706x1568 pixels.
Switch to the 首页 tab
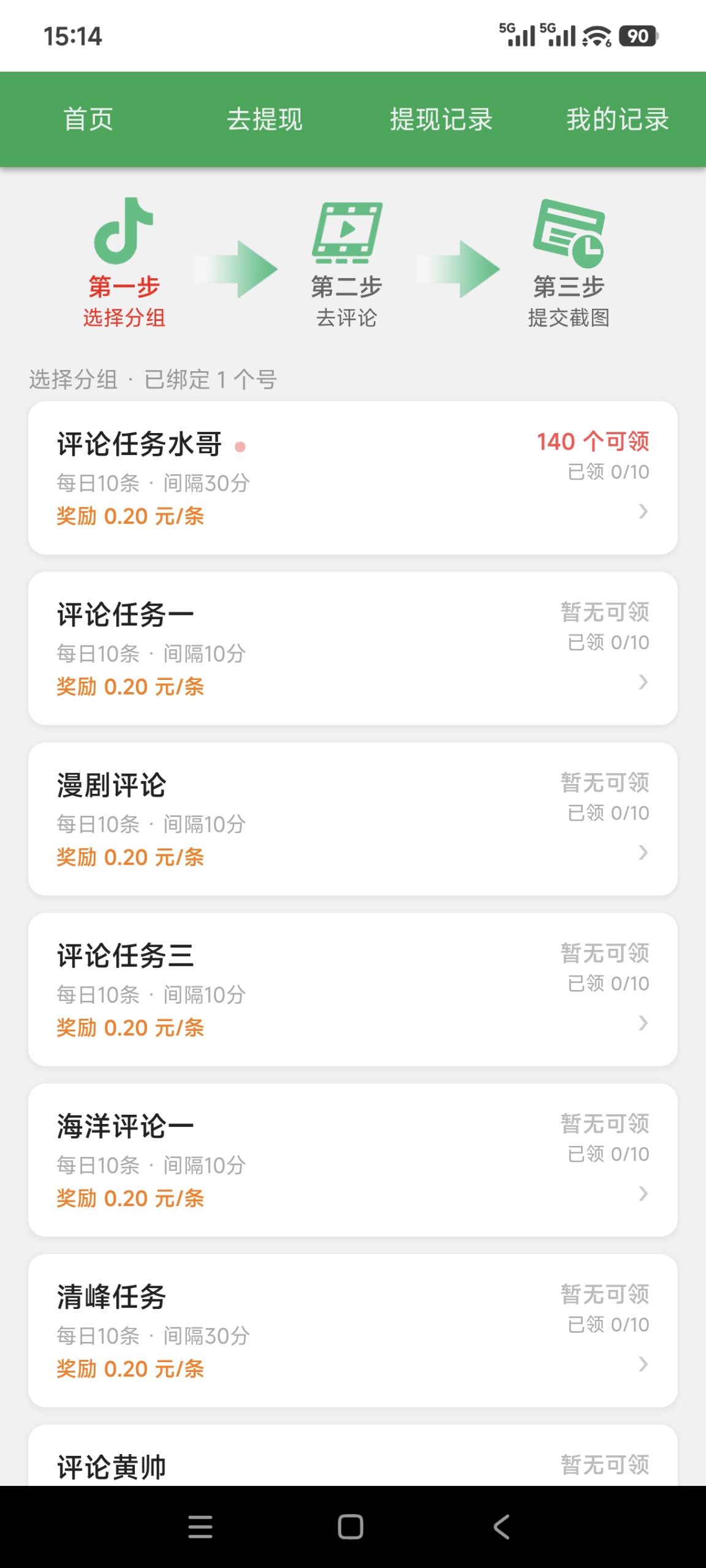(x=88, y=119)
